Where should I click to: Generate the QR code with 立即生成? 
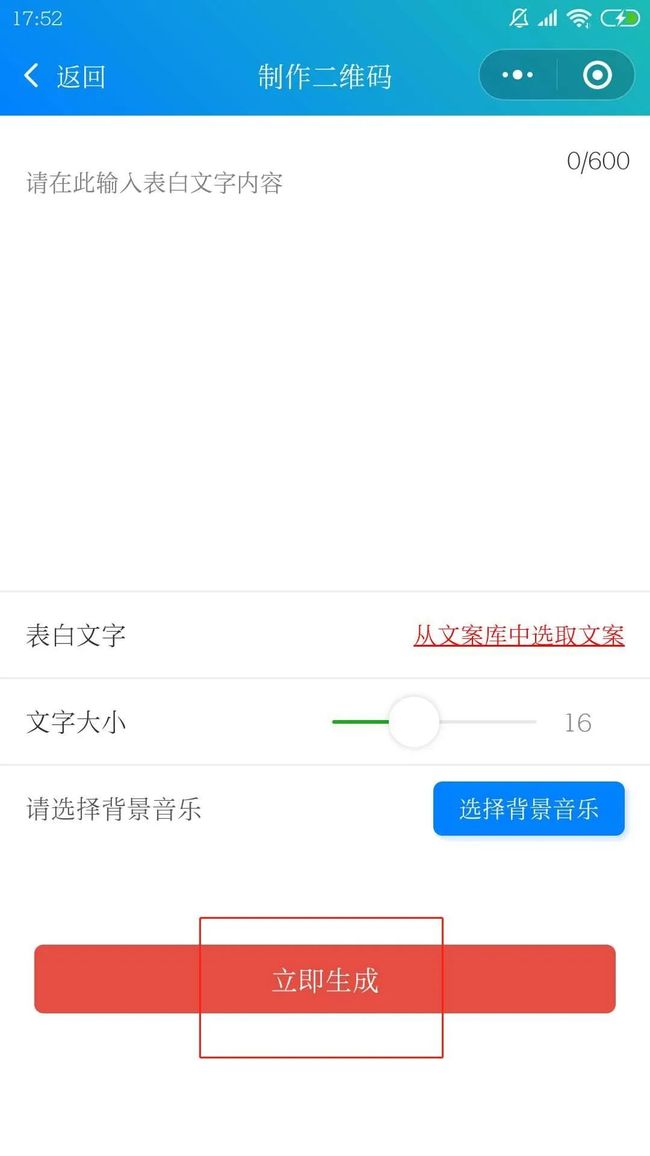[325, 979]
